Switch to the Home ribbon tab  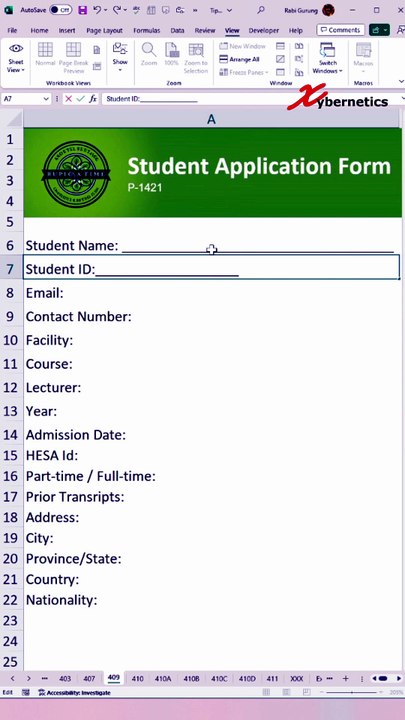[39, 30]
